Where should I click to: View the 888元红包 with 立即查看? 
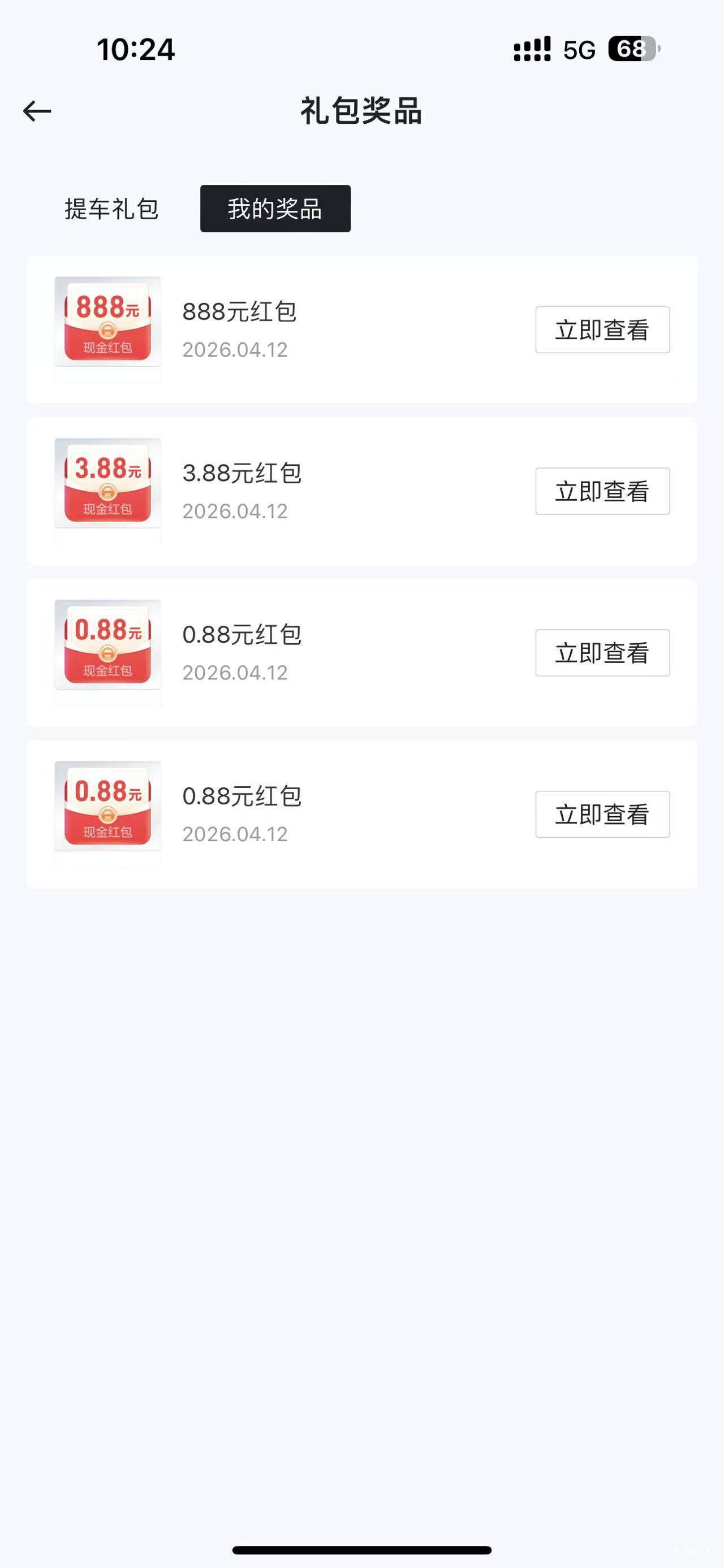(x=602, y=330)
